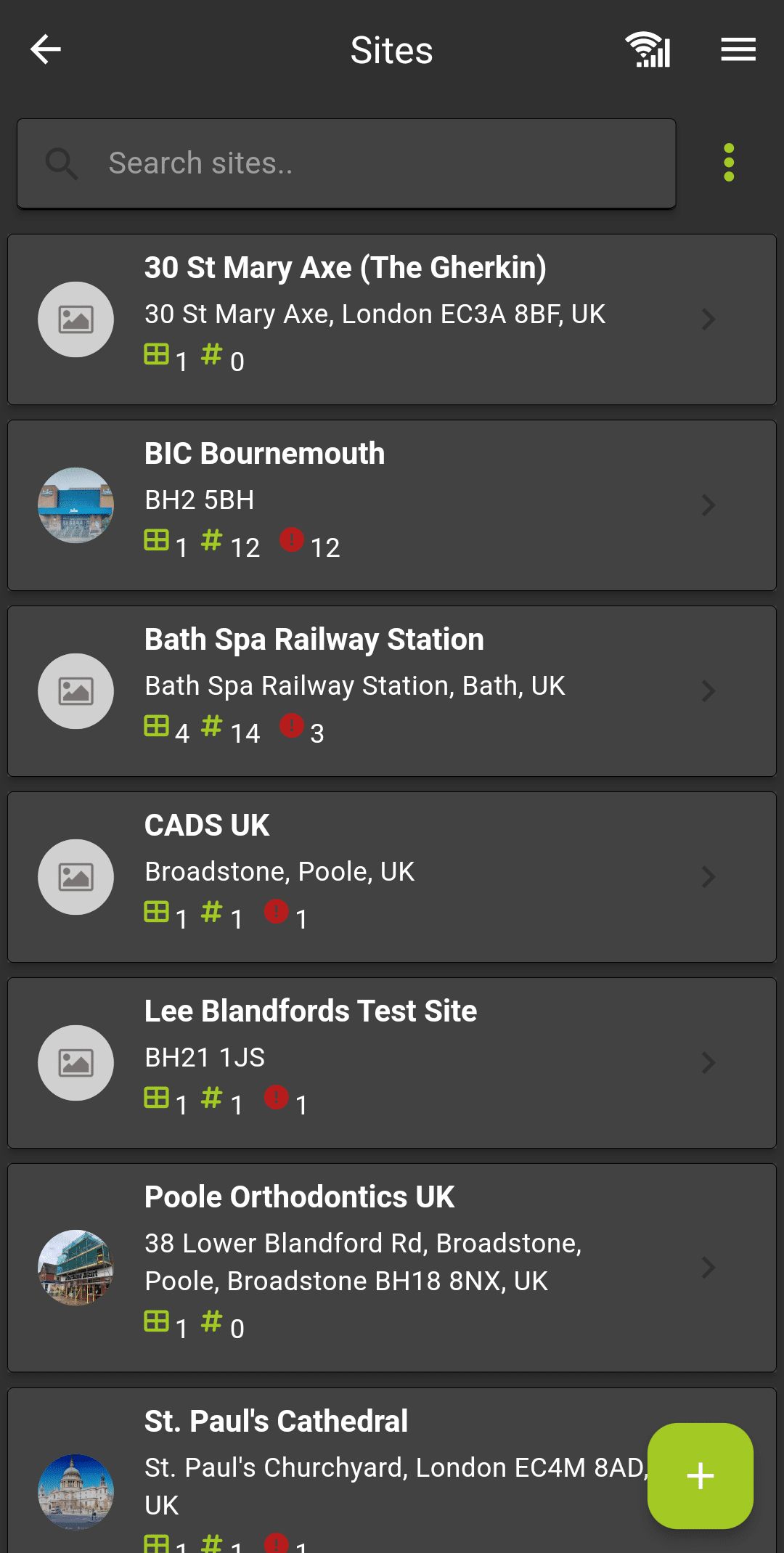Open the green three-dot options menu
The width and height of the screenshot is (784, 1553).
(729, 163)
